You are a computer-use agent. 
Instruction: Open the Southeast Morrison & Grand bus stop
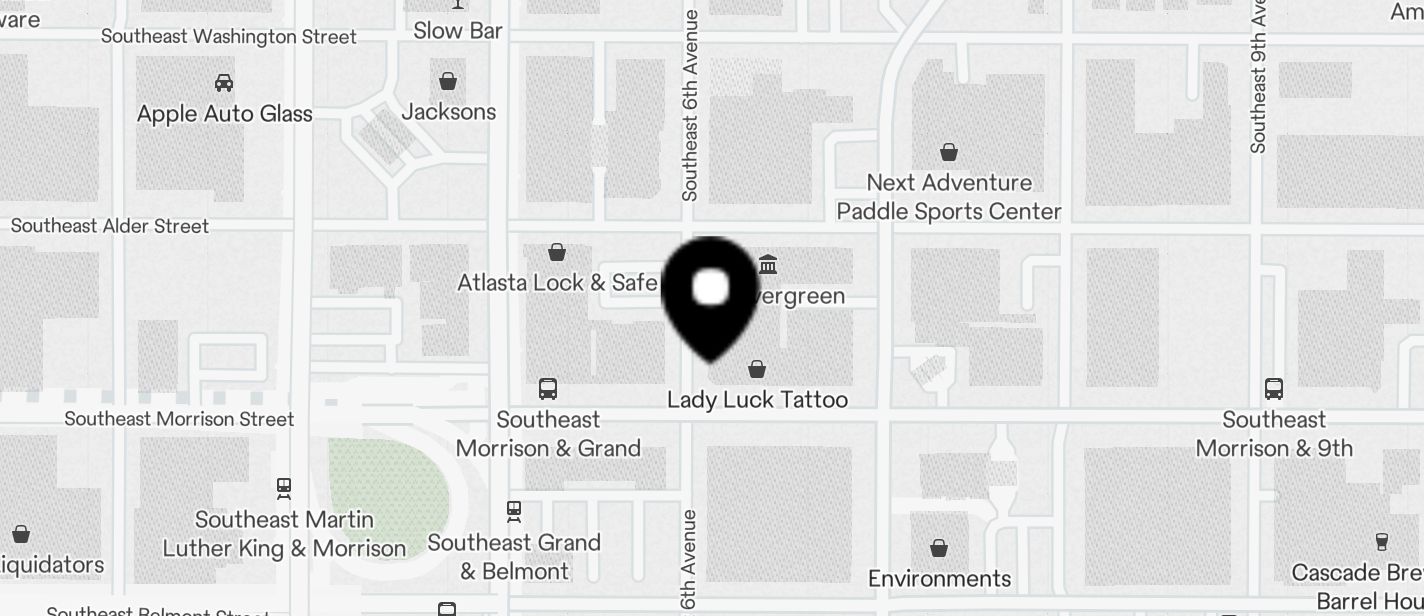pyautogui.click(x=548, y=389)
